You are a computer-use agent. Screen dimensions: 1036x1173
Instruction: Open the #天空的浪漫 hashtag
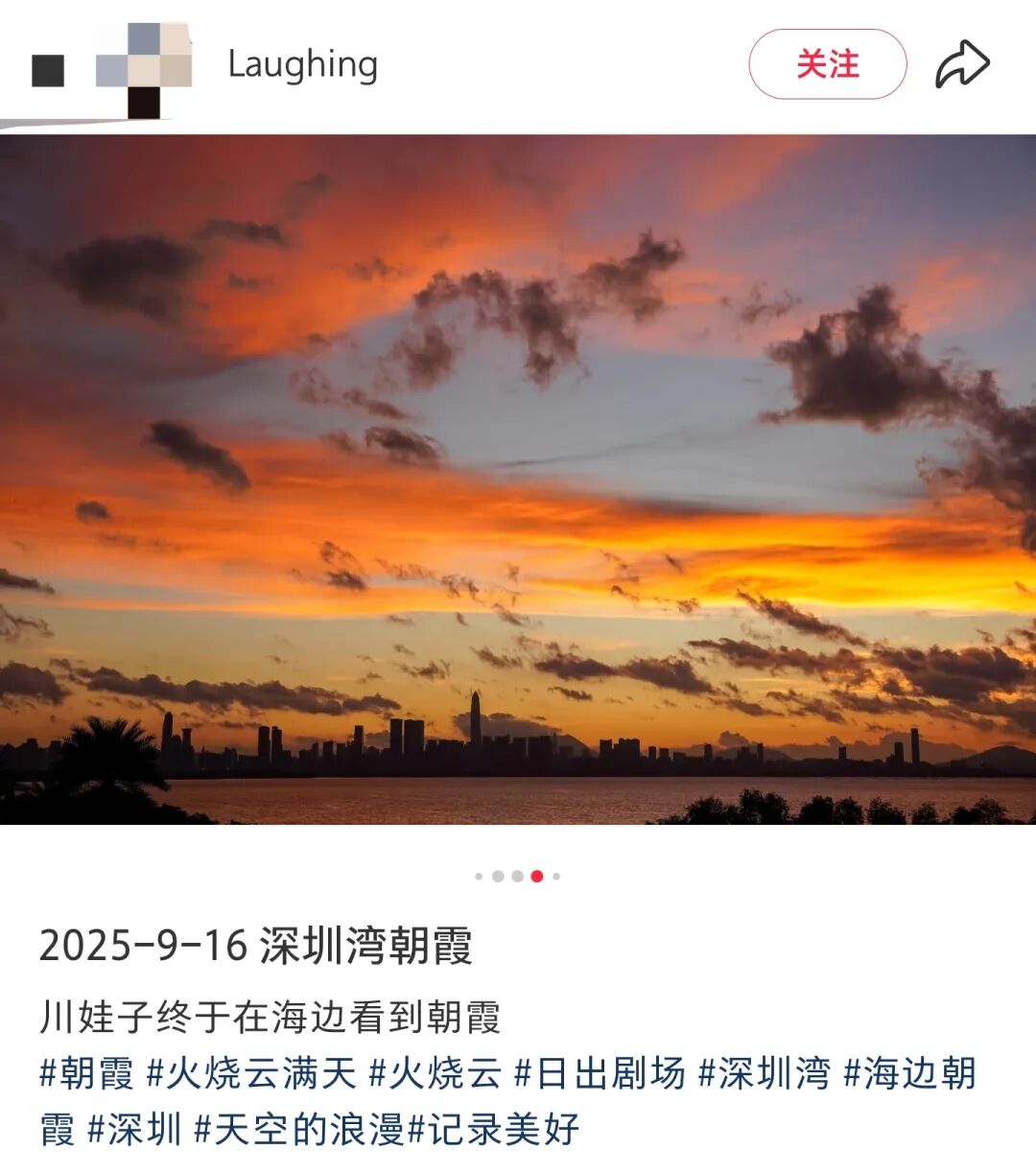pyautogui.click(x=299, y=1130)
